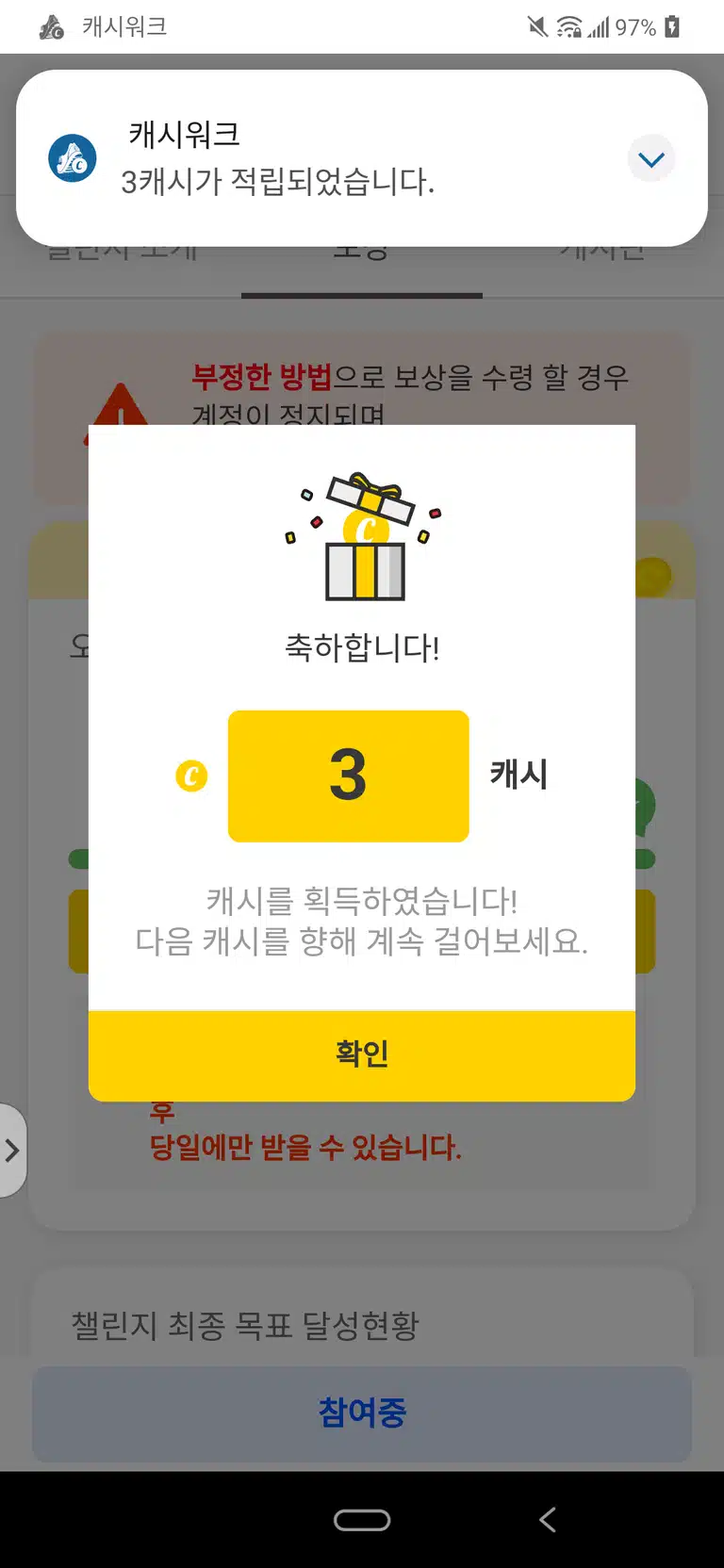Expand the 캐시워크 notification chevron
The width and height of the screenshot is (724, 1568).
pyautogui.click(x=651, y=159)
